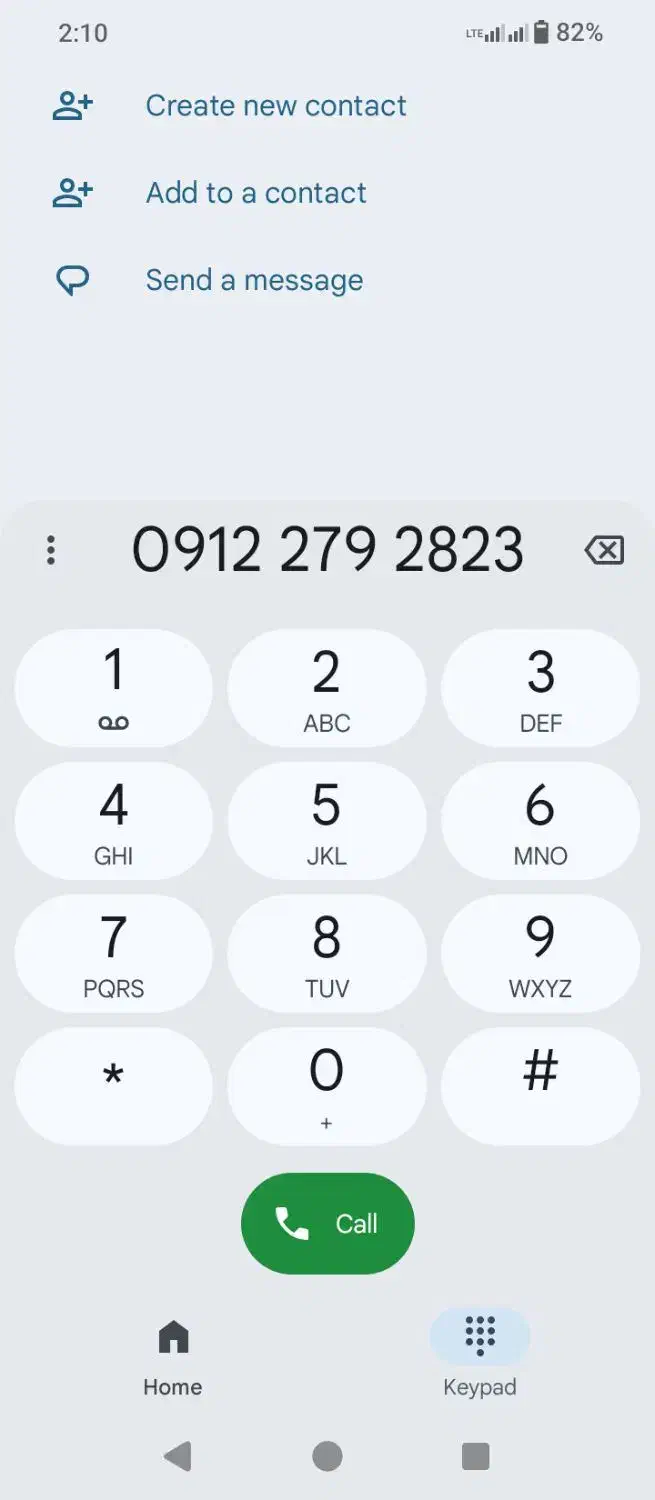Tap the 3 DEF key
The height and width of the screenshot is (1500, 655).
[540, 688]
